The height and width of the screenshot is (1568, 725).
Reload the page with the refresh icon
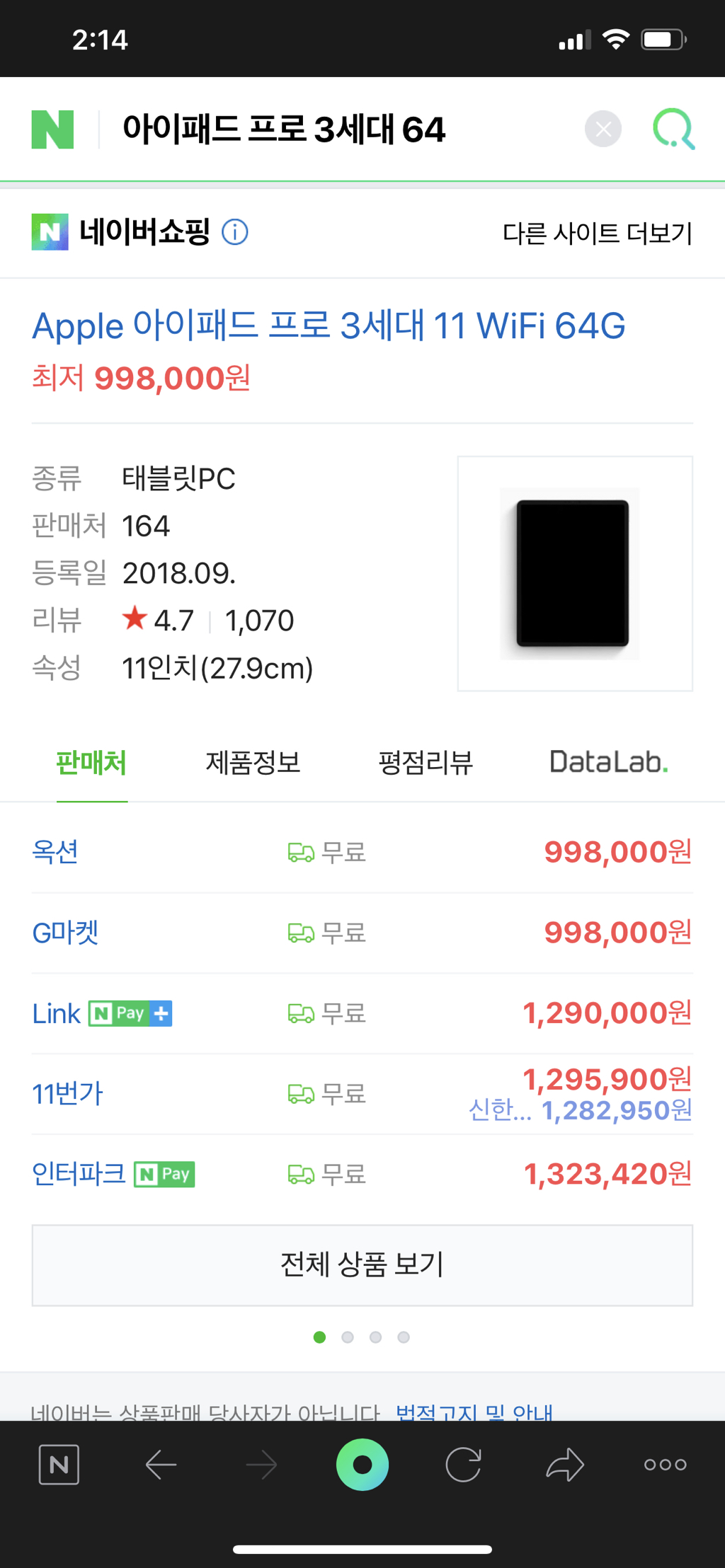coord(463,1465)
